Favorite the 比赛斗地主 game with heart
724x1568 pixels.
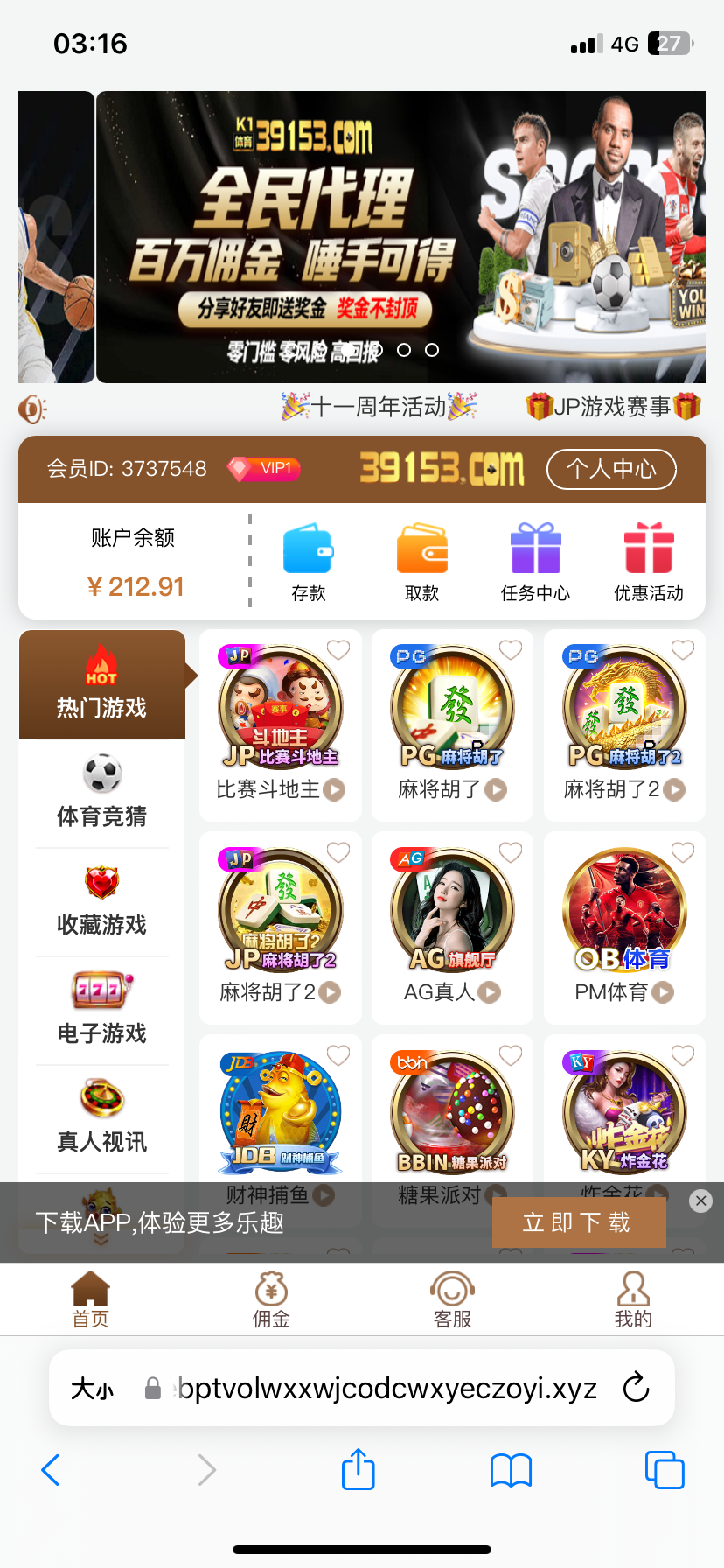(x=338, y=649)
